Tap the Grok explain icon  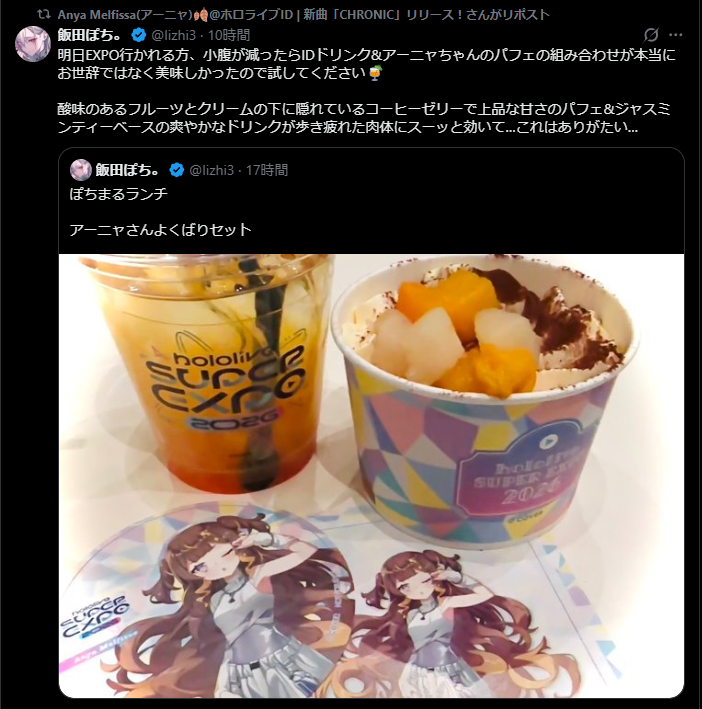tap(651, 35)
